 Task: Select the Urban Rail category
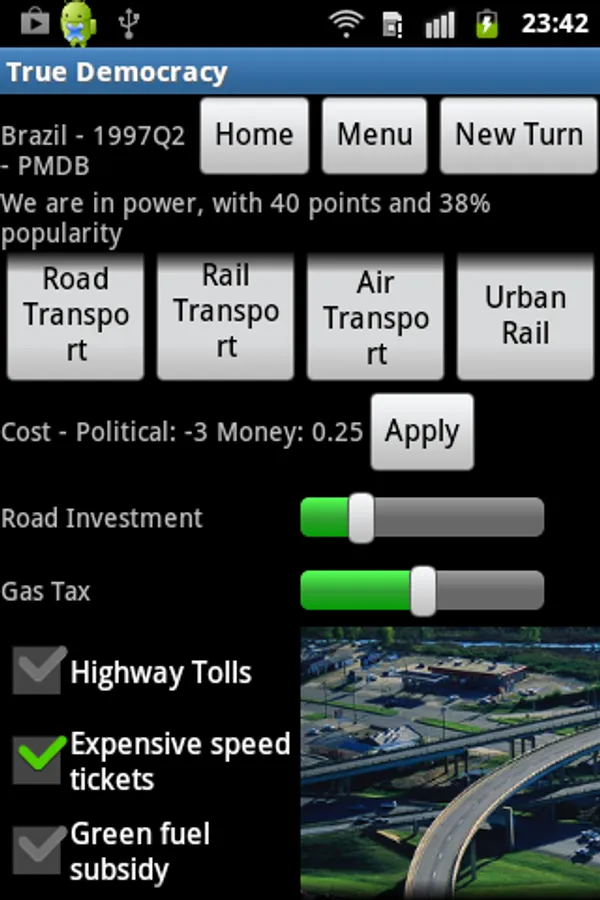[x=526, y=316]
